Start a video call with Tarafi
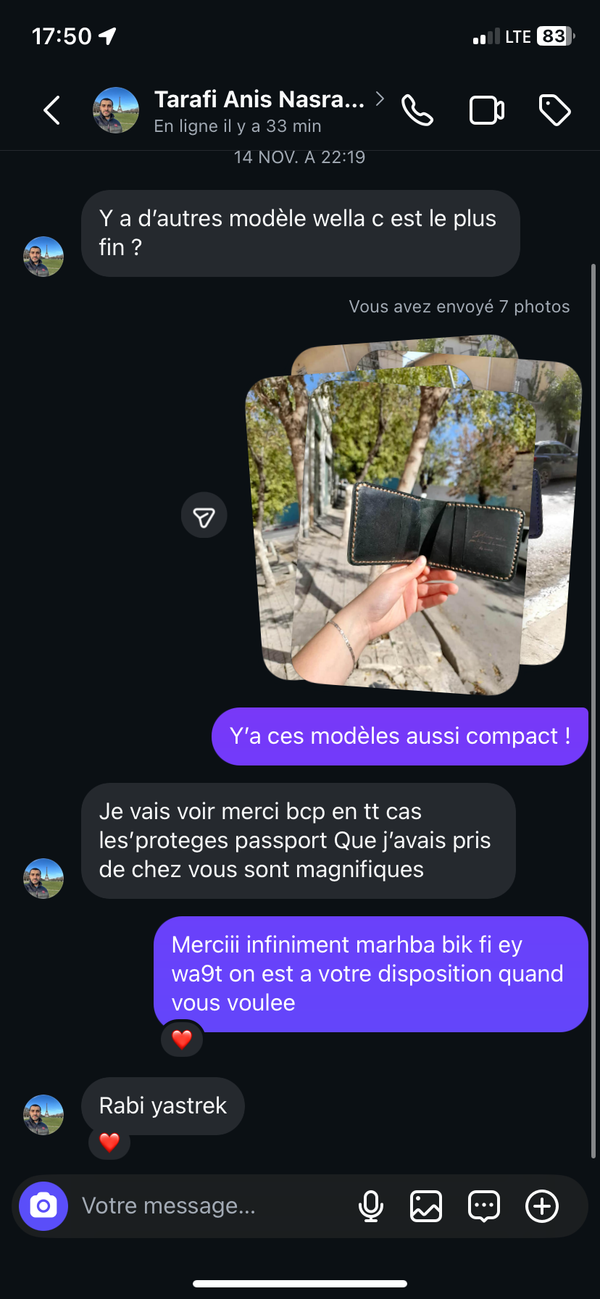Screen dimensions: 600x1299 (x=487, y=110)
